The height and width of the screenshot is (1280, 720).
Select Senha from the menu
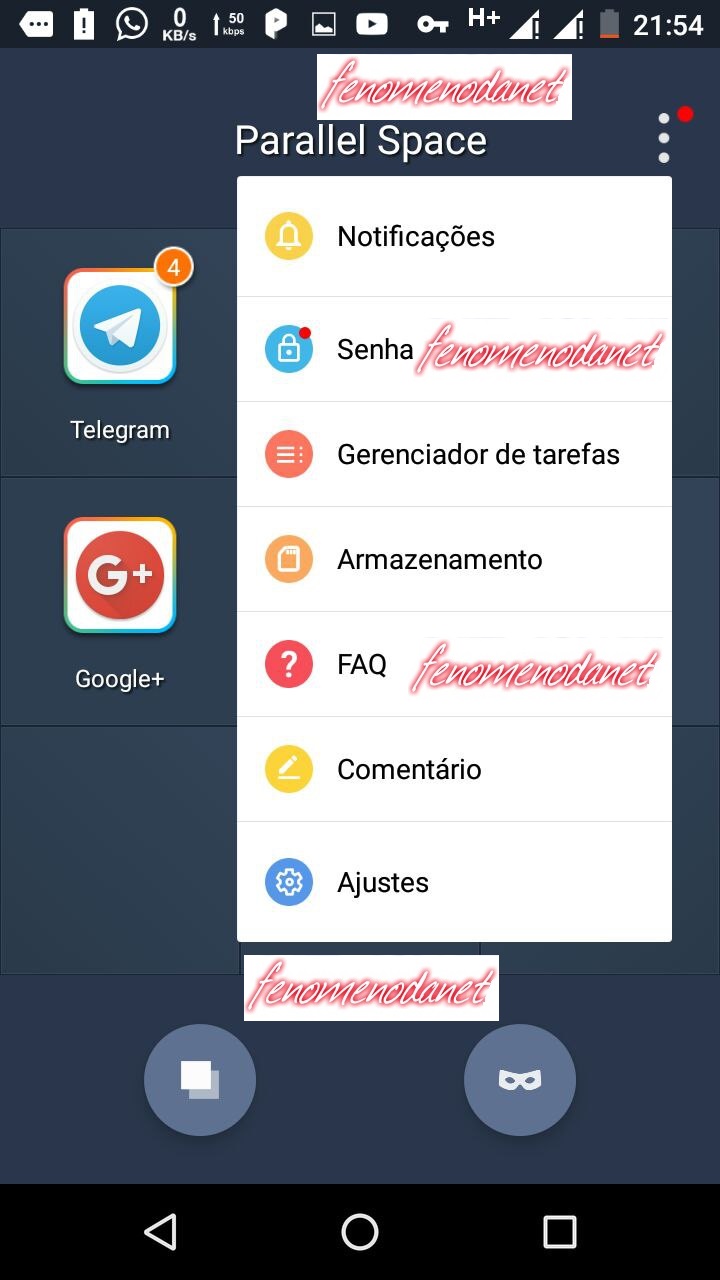pyautogui.click(x=375, y=349)
